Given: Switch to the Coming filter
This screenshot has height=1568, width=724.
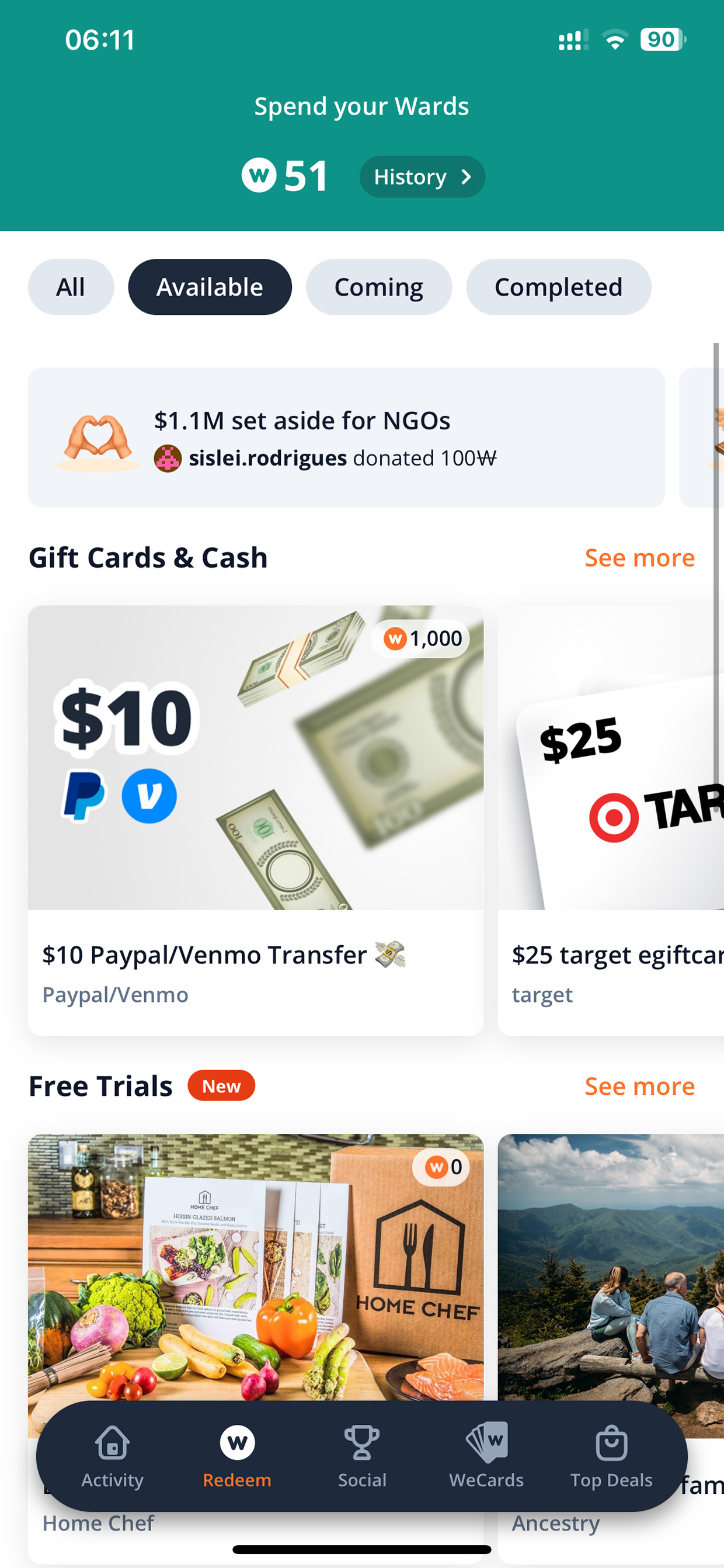Looking at the screenshot, I should [x=378, y=287].
